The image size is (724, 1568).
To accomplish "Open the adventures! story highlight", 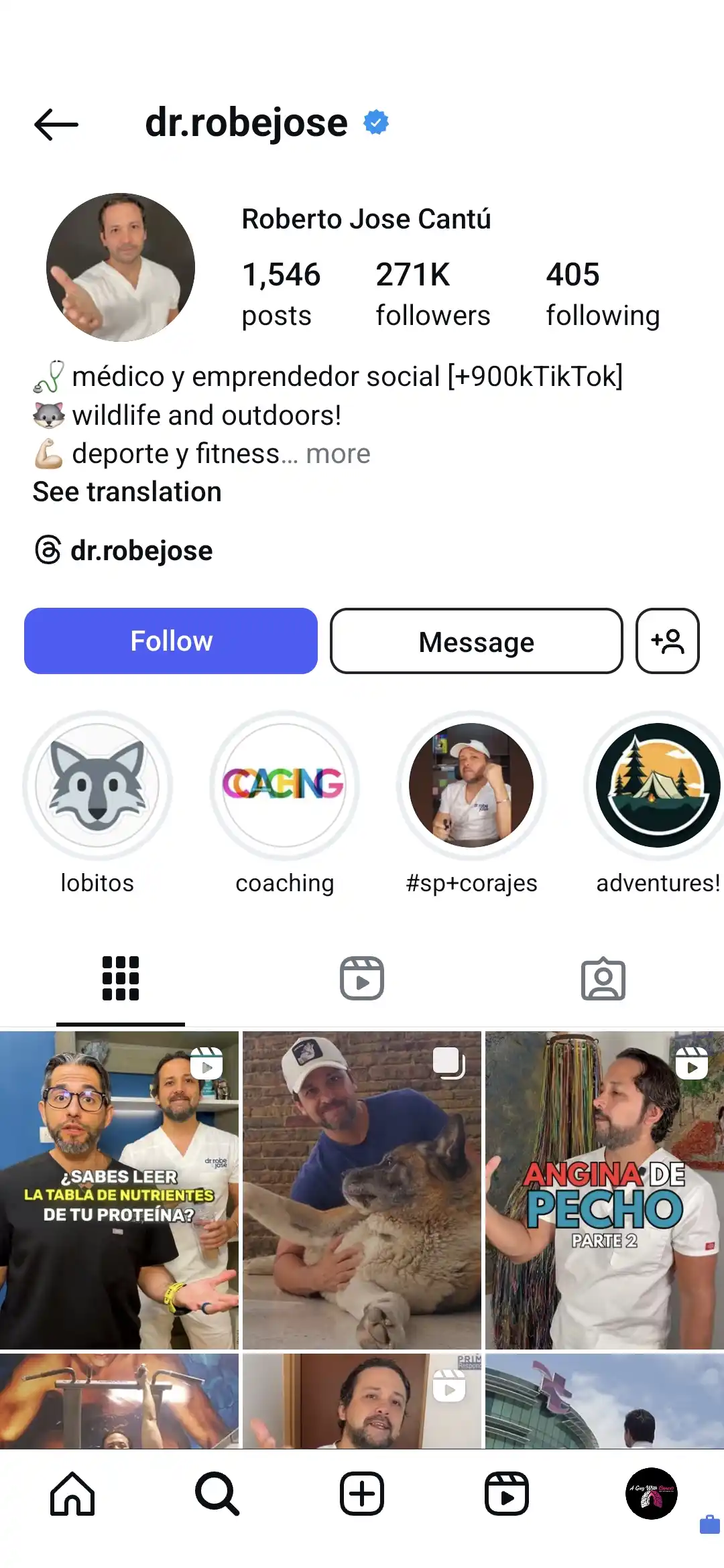I will (658, 785).
